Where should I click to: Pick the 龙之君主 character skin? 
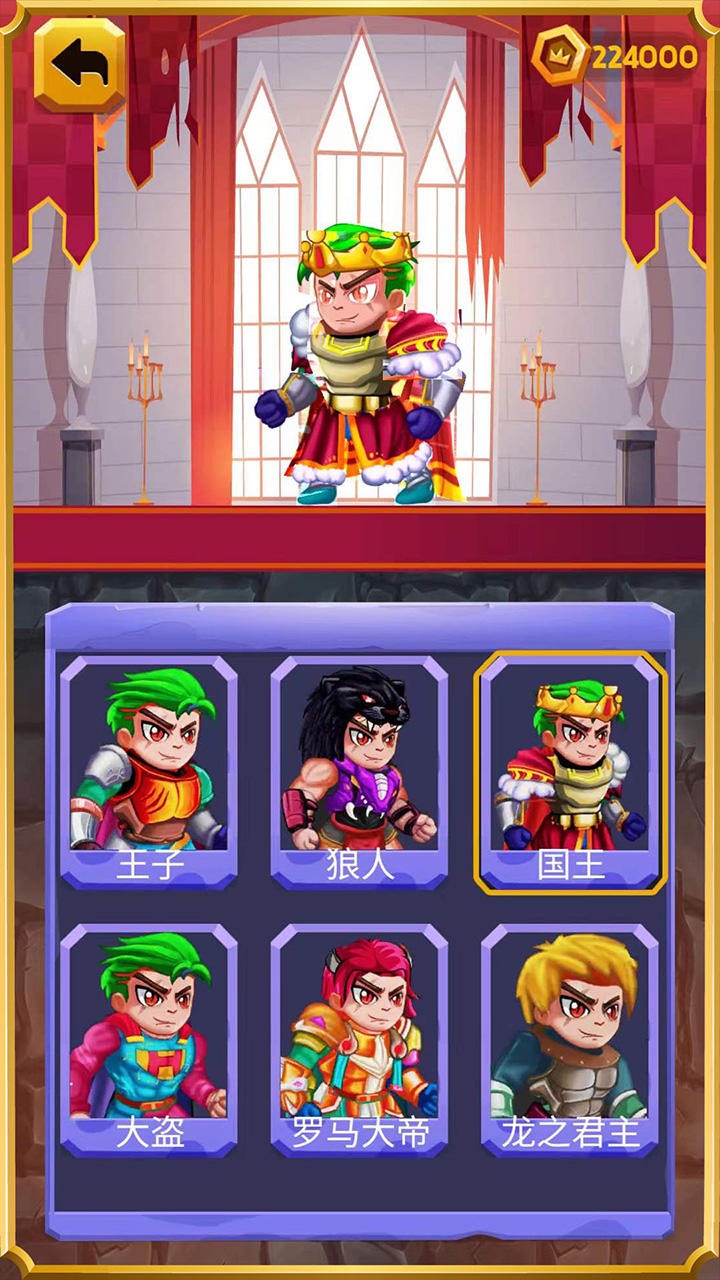[570, 1039]
